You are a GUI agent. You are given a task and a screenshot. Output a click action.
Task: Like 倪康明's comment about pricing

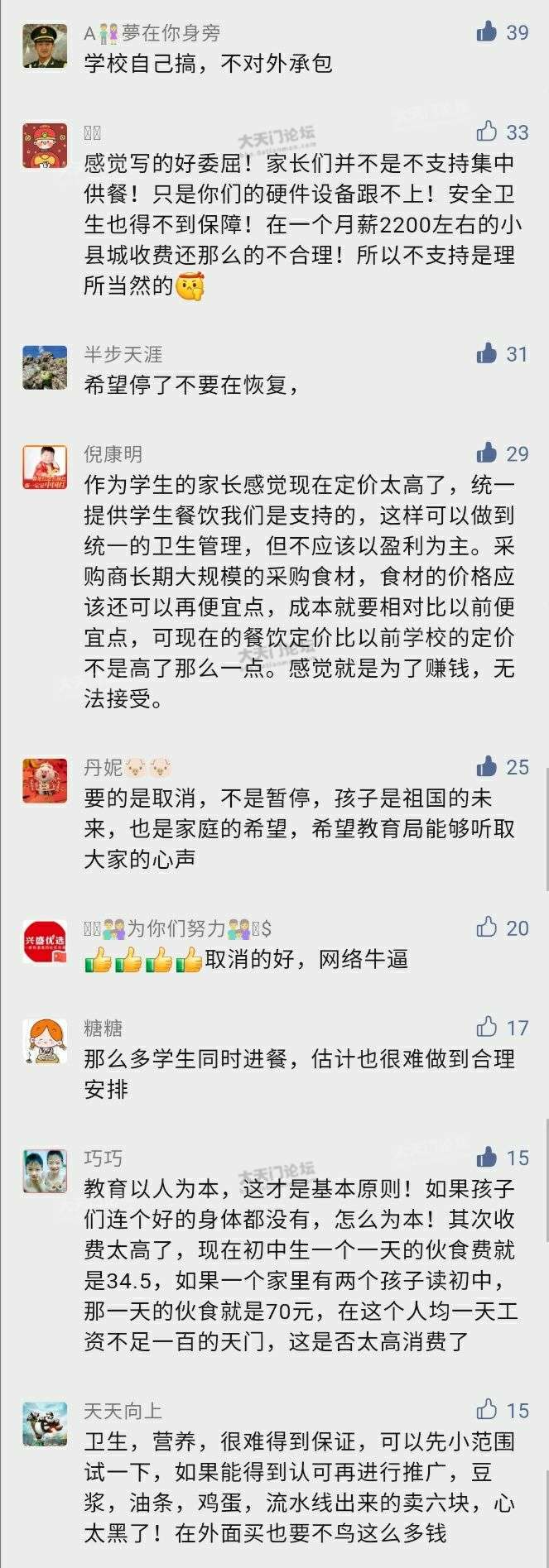tap(487, 453)
